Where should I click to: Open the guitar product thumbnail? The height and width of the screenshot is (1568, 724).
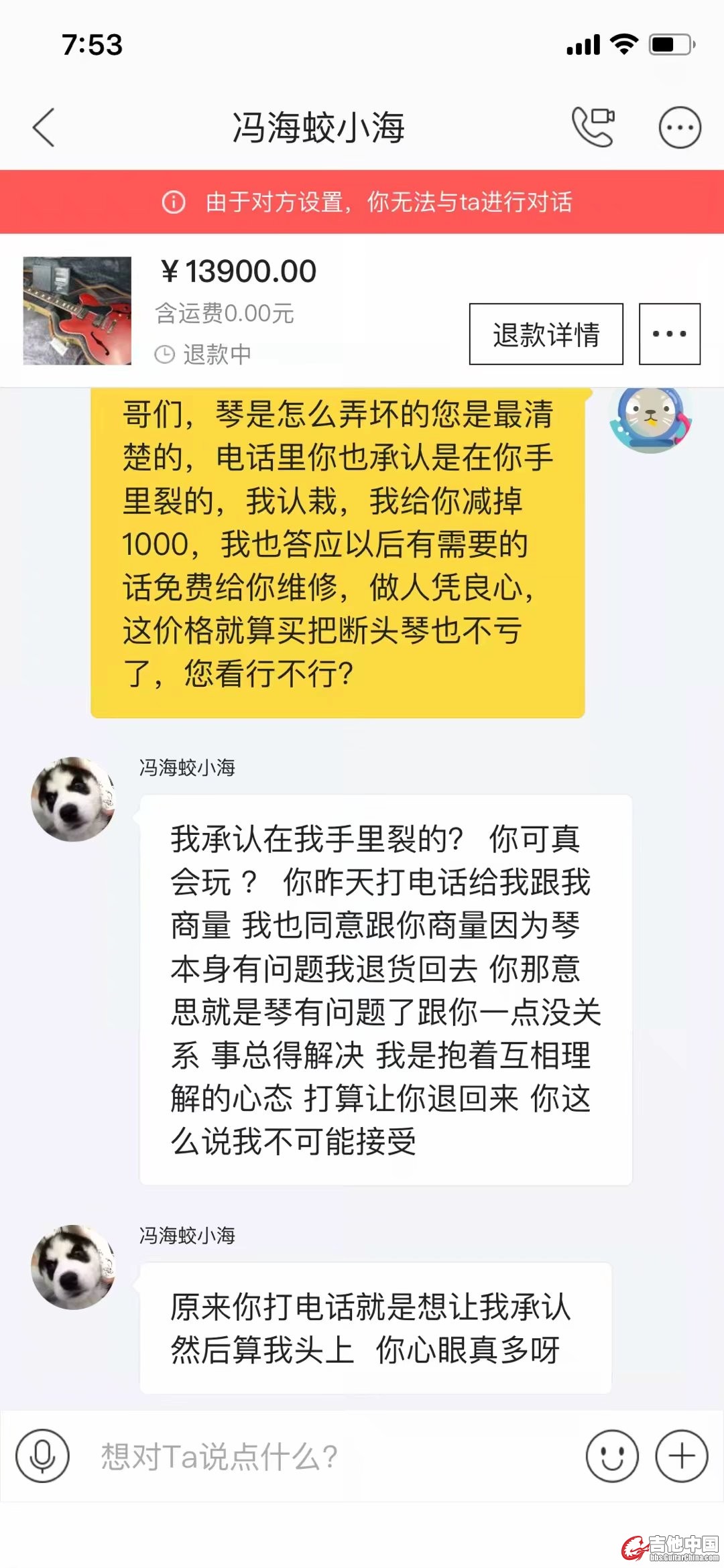[77, 311]
